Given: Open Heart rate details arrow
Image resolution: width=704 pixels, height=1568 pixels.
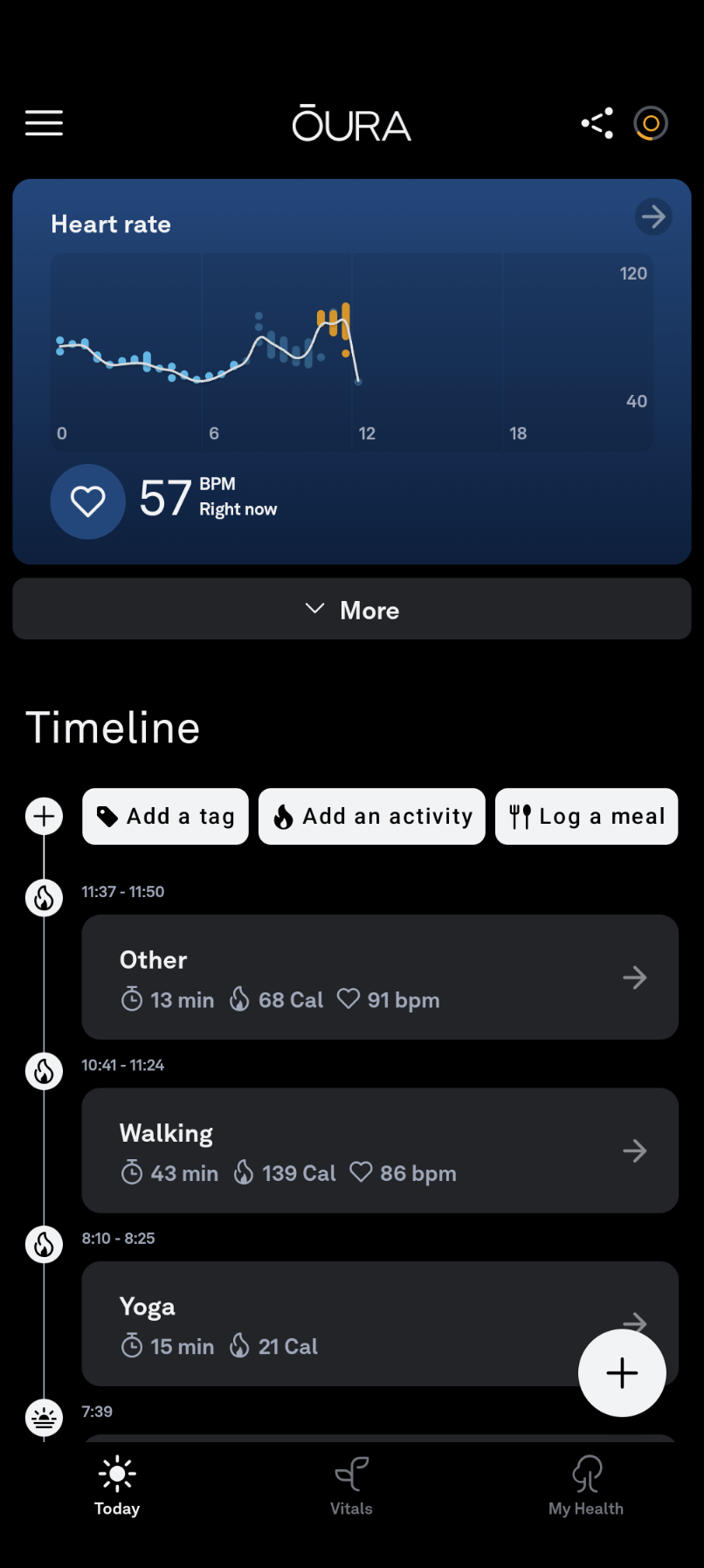Looking at the screenshot, I should click(653, 217).
